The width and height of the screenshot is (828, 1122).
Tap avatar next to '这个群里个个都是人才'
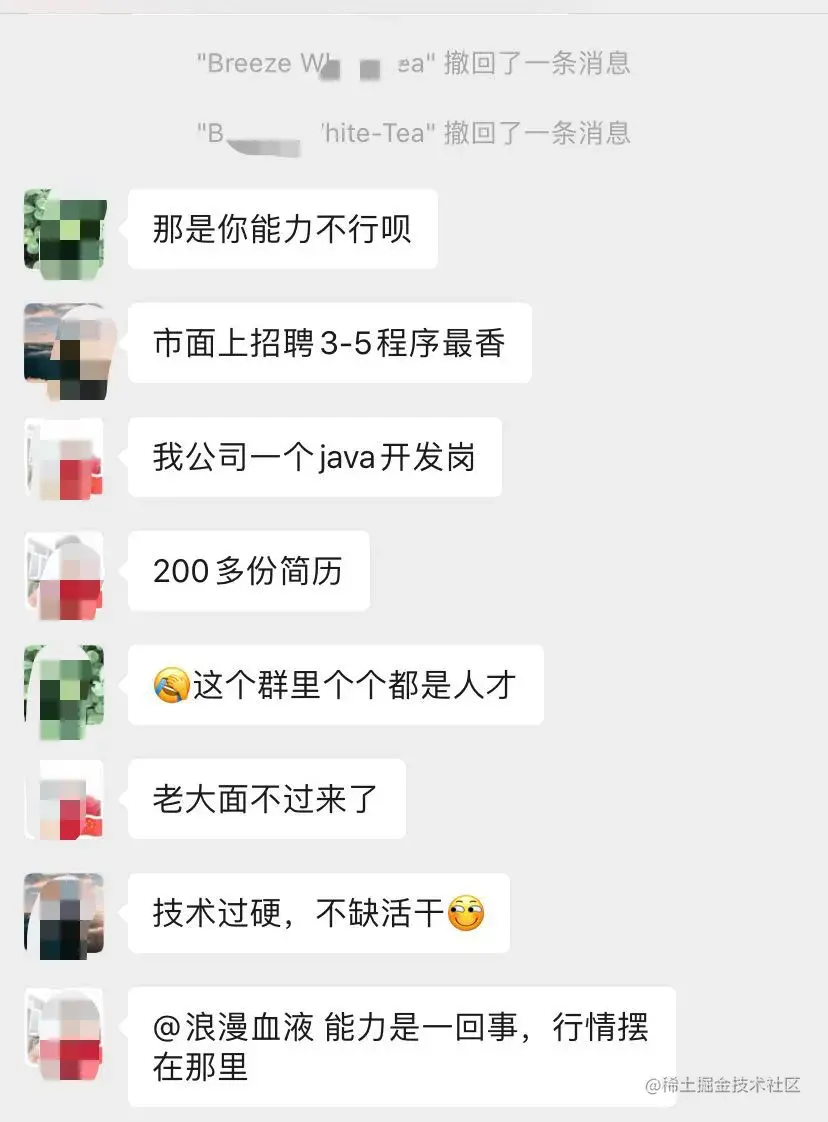click(64, 686)
